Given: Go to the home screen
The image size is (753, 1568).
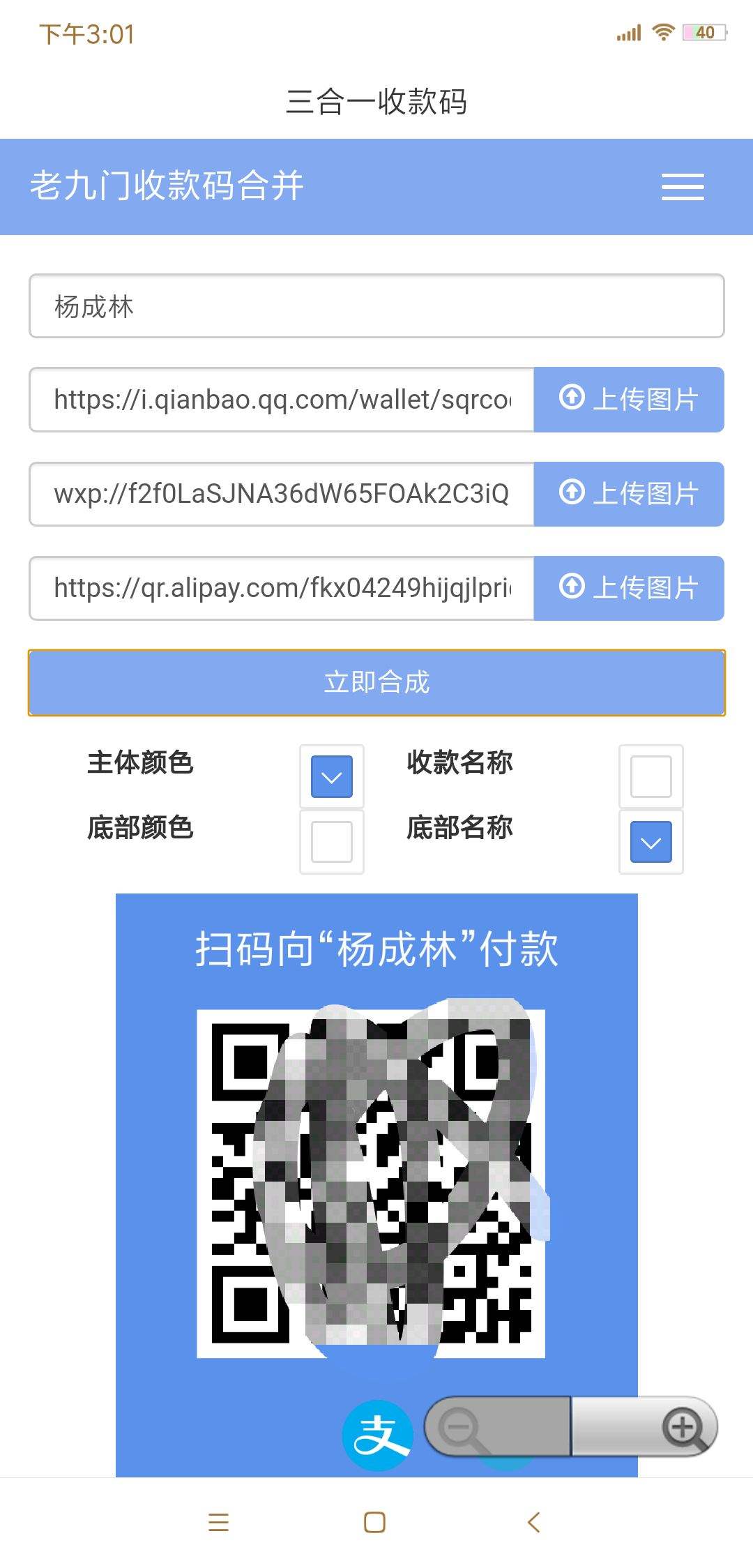Looking at the screenshot, I should pos(375,1522).
